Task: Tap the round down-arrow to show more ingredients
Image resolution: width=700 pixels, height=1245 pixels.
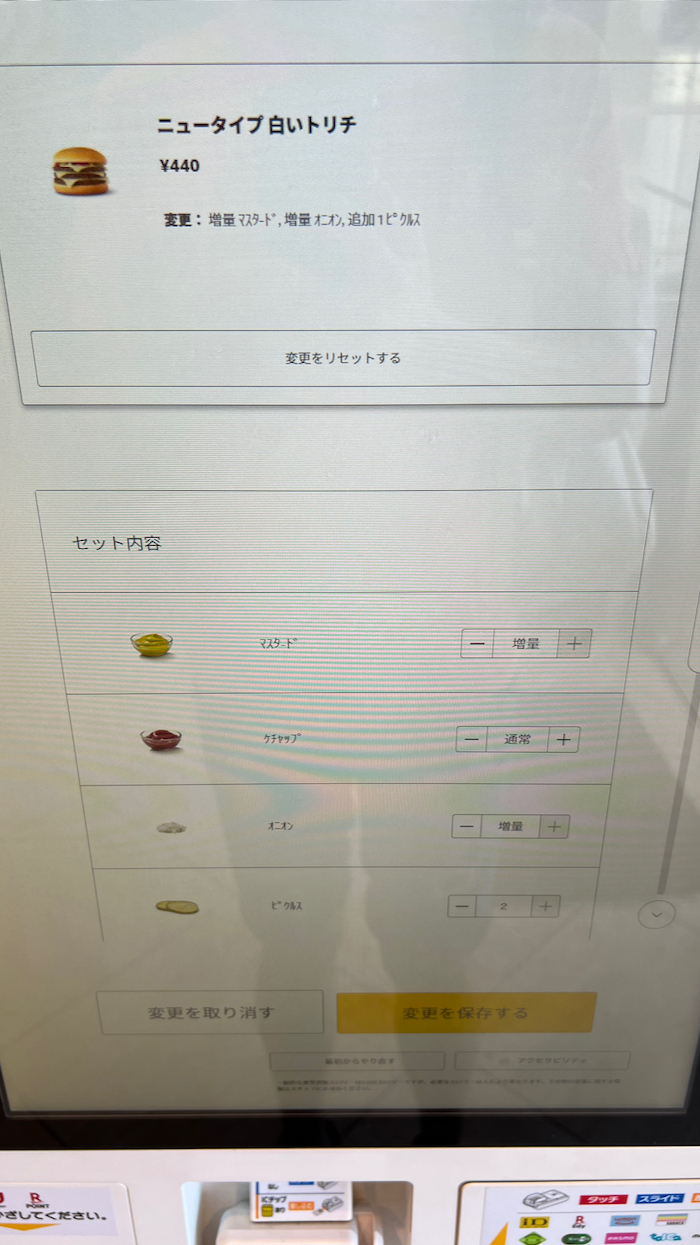Action: click(x=656, y=913)
